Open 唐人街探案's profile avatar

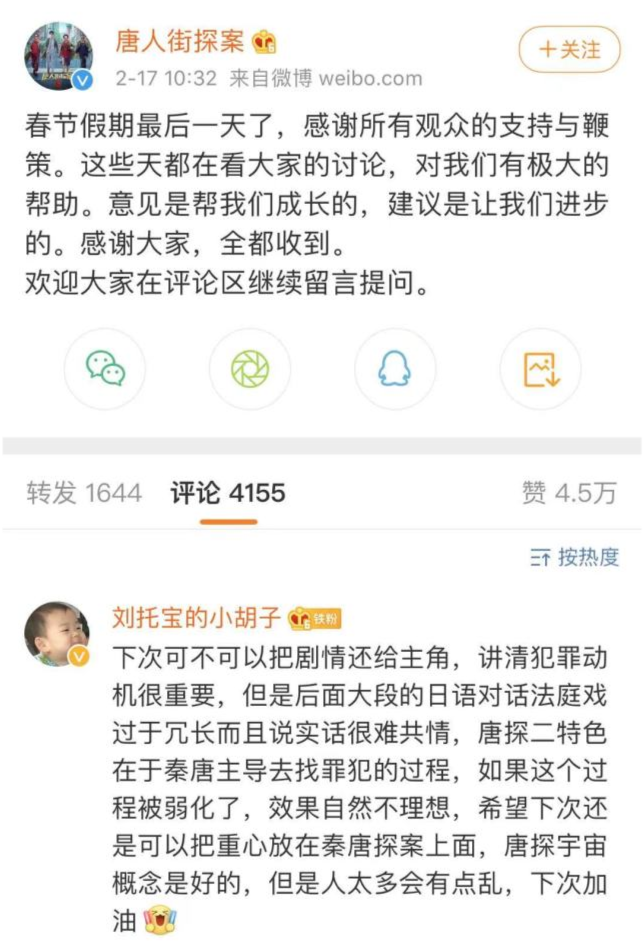tap(59, 56)
